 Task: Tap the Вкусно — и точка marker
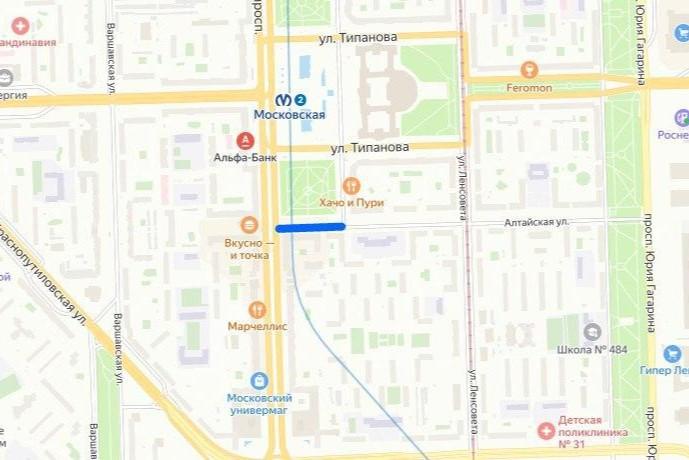tap(248, 226)
